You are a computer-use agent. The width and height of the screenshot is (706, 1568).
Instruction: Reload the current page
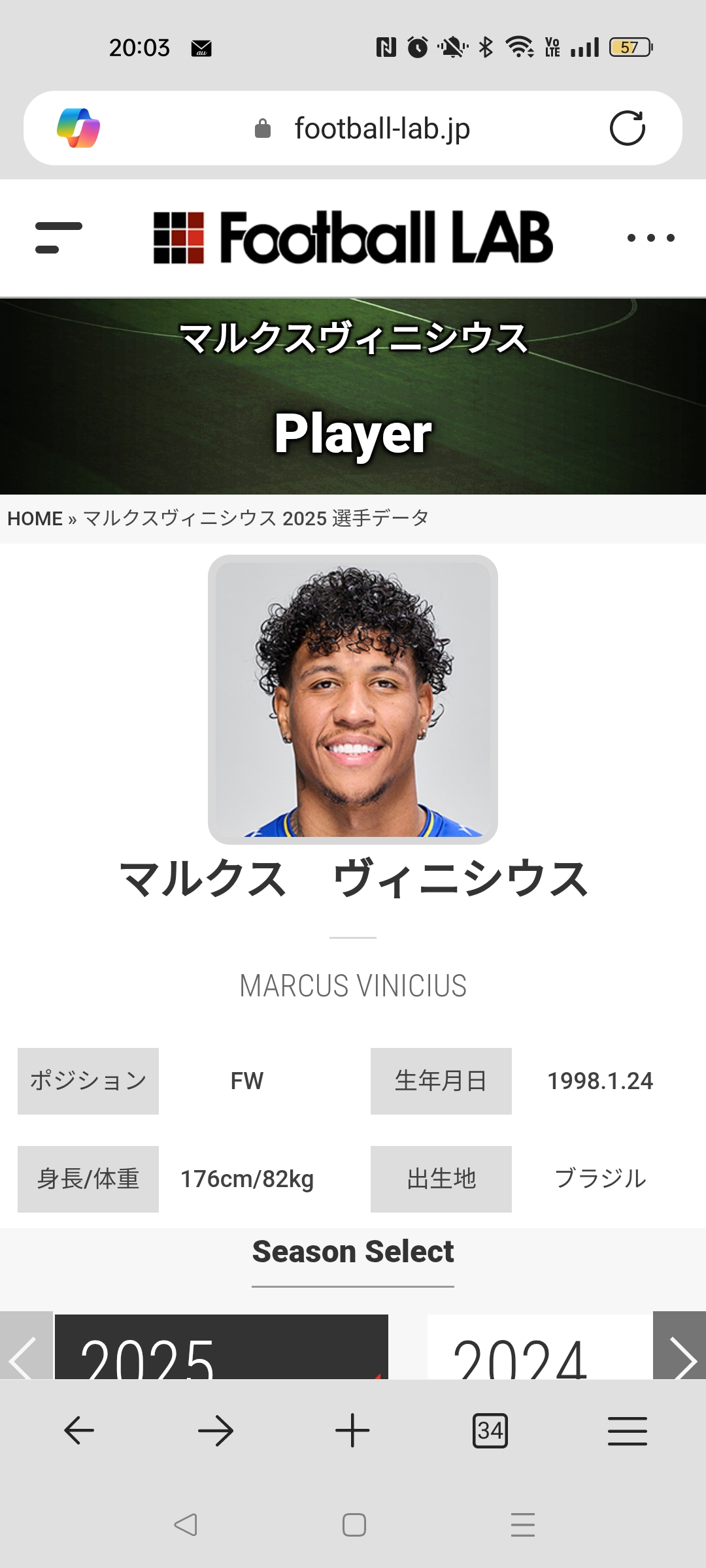[627, 128]
